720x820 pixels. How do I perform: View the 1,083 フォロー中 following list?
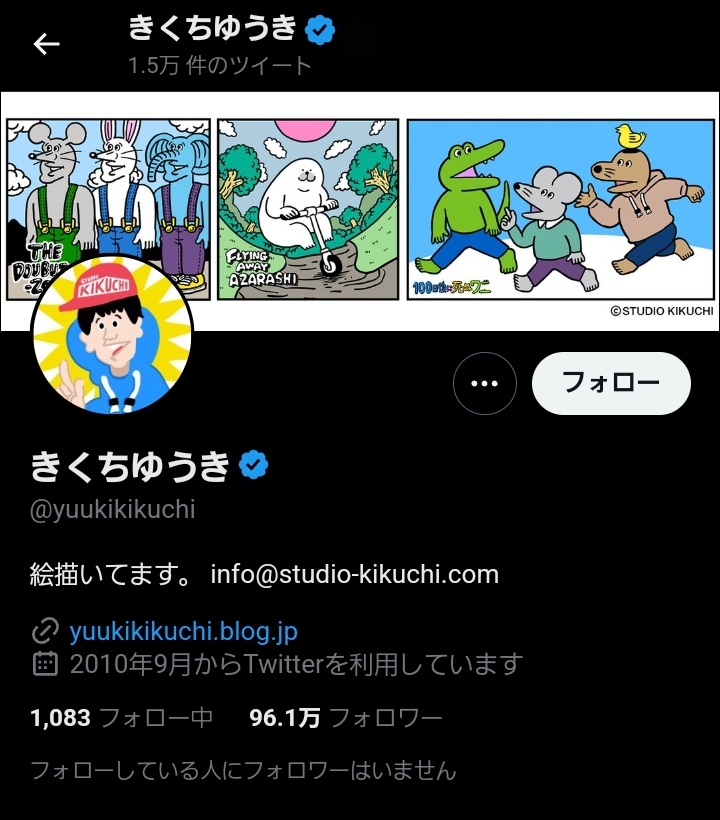121,717
